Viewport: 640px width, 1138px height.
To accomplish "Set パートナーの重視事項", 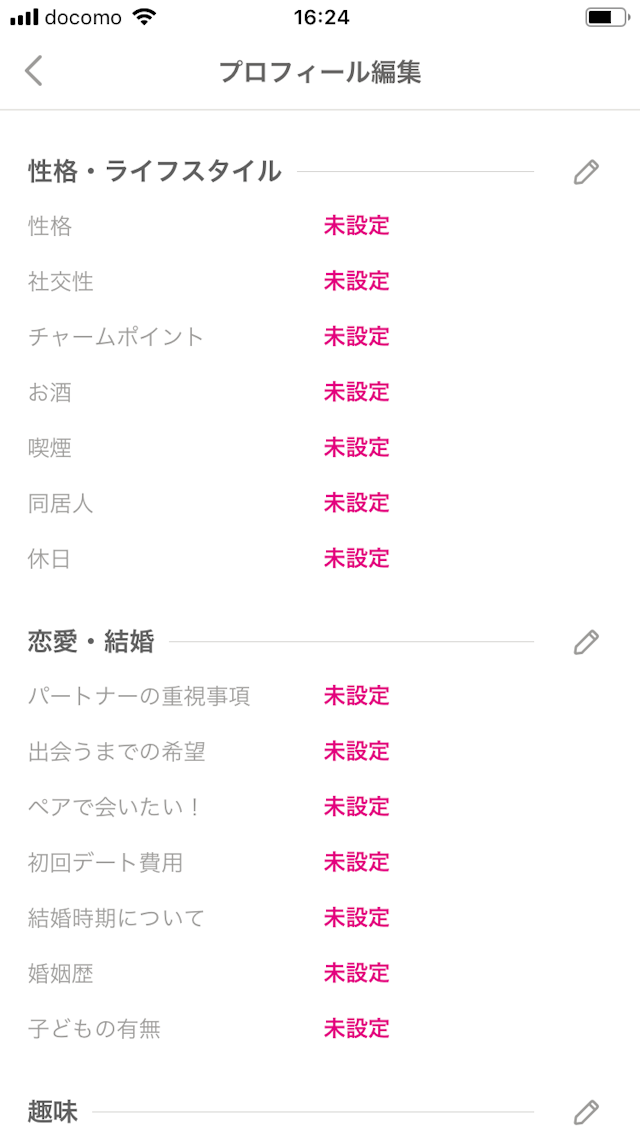I will coord(356,696).
